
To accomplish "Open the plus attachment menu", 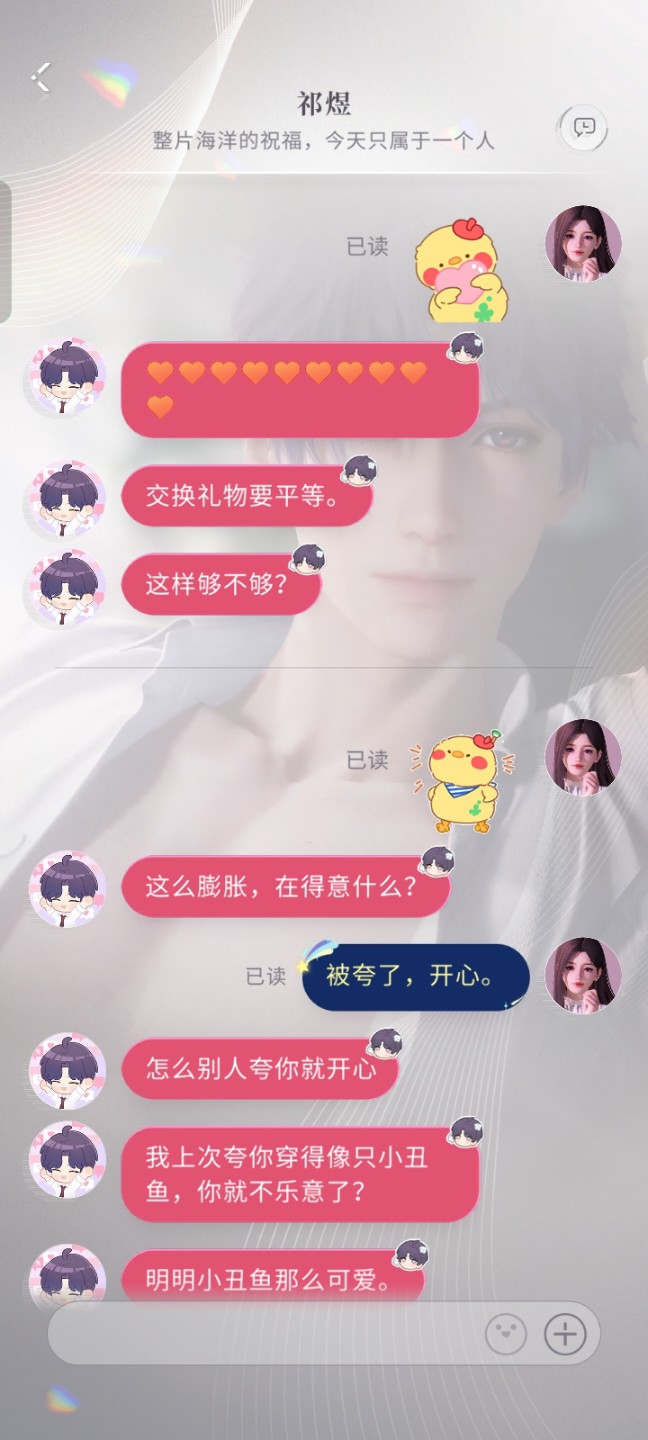I will 564,1334.
